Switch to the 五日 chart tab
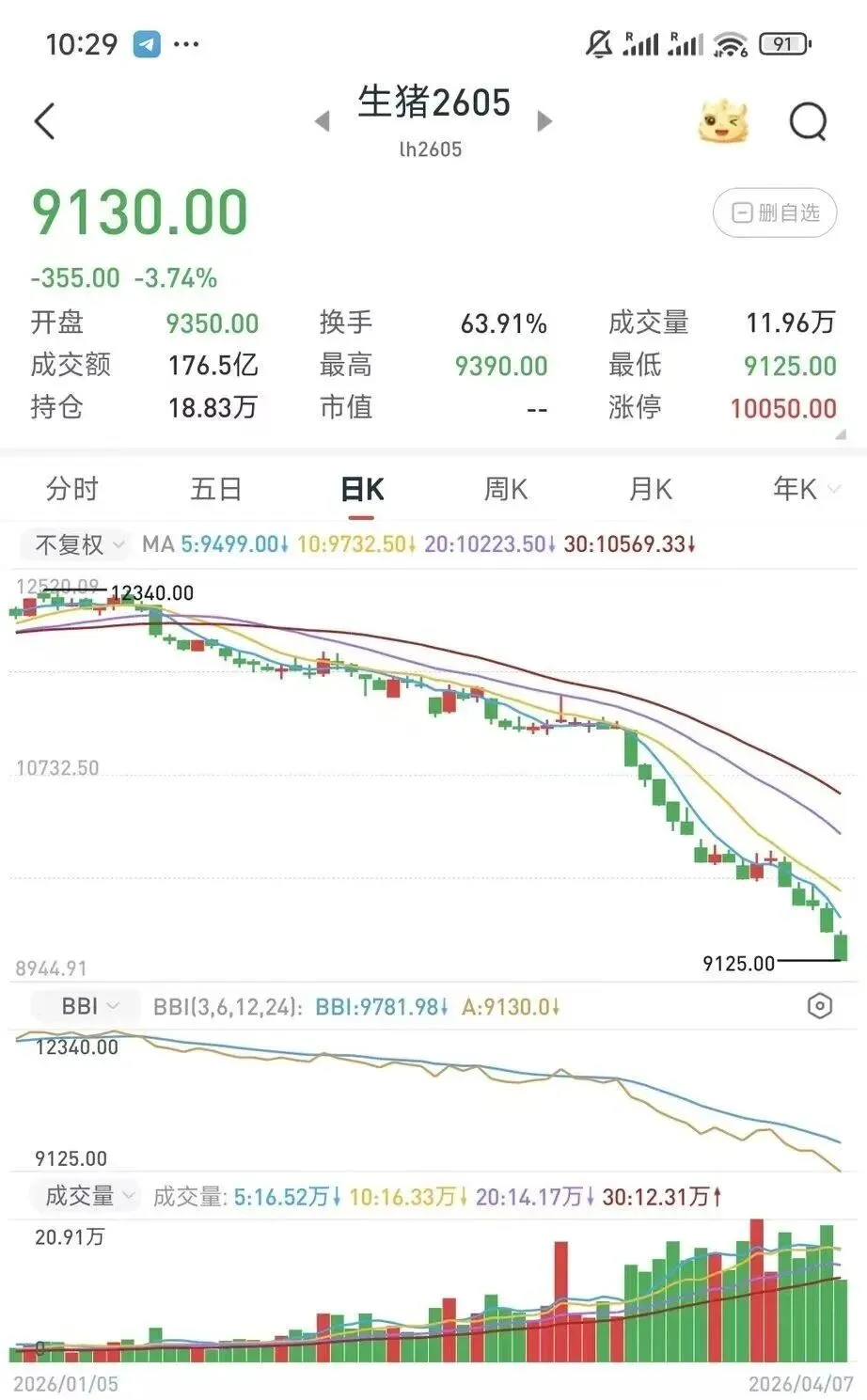 216,489
